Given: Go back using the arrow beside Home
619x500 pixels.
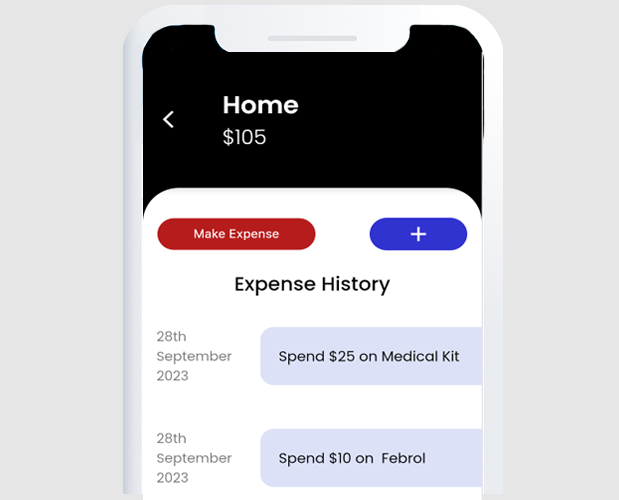Looking at the screenshot, I should (x=168, y=120).
